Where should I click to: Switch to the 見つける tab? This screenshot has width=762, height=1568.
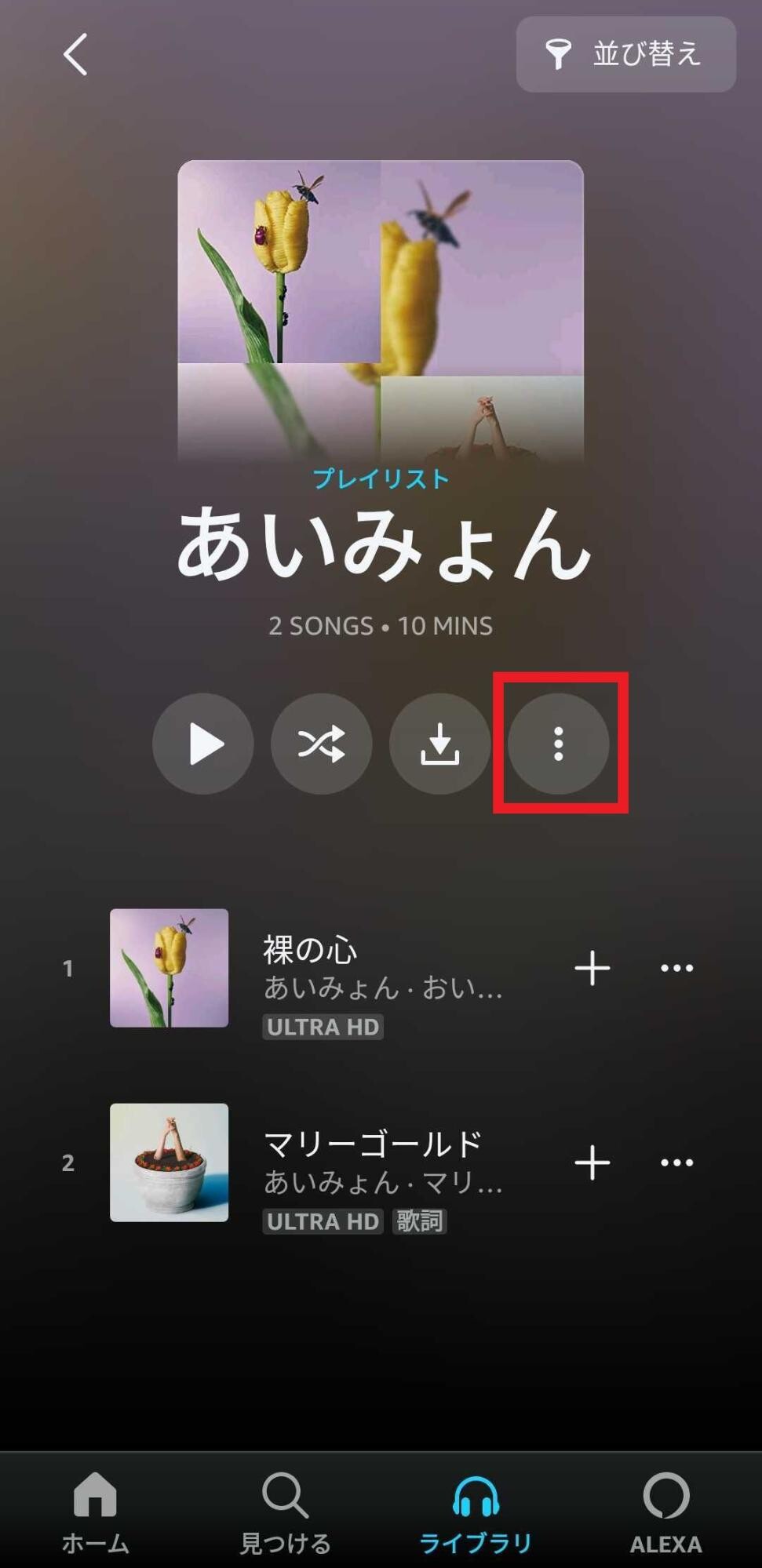point(286,1514)
